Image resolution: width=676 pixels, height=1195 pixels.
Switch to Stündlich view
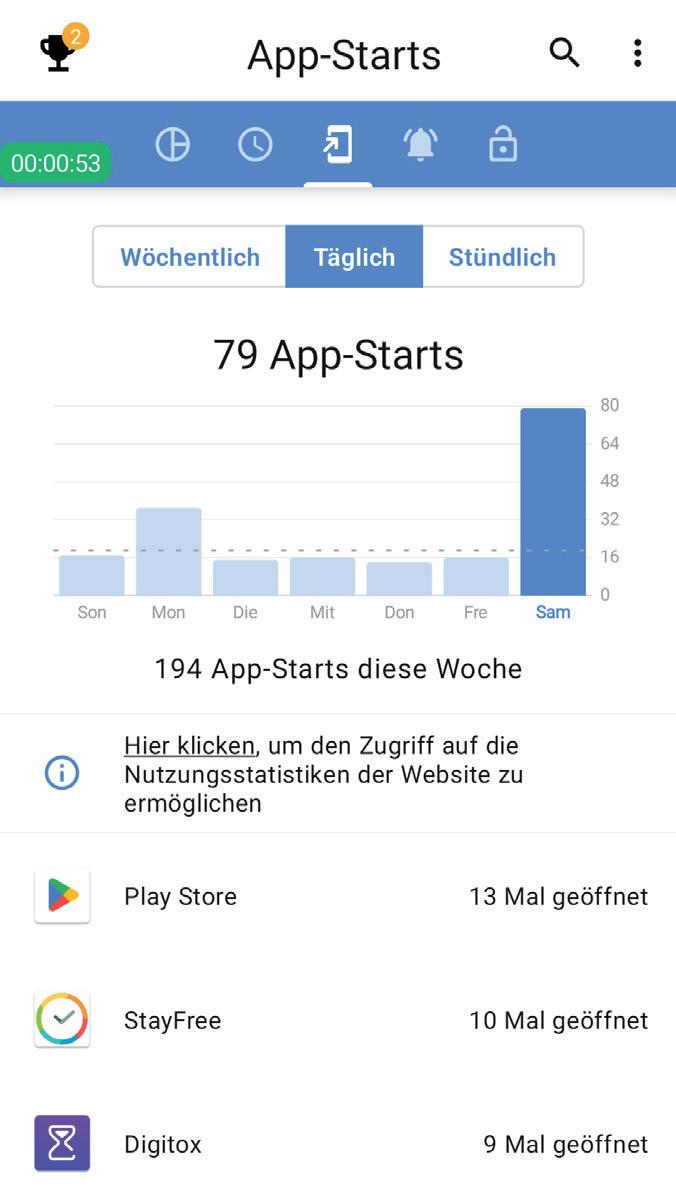(x=502, y=257)
